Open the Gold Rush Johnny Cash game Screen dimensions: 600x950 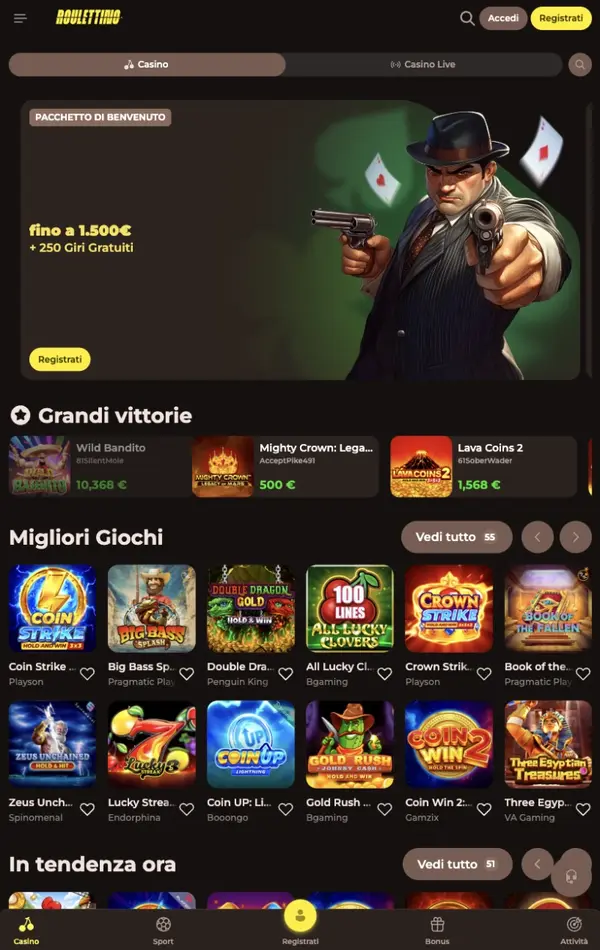(x=350, y=744)
